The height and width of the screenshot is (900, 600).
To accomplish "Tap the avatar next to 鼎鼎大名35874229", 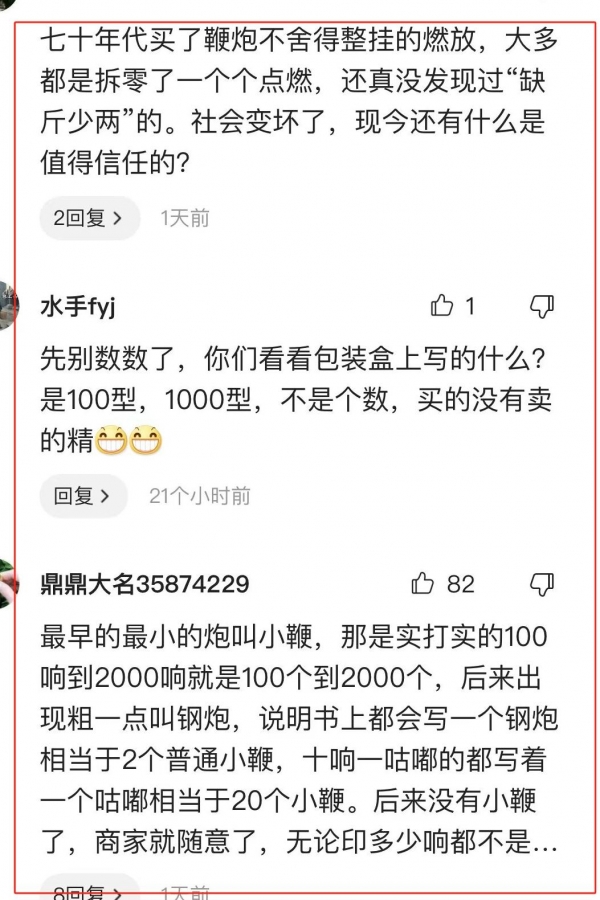I will pos(8,583).
